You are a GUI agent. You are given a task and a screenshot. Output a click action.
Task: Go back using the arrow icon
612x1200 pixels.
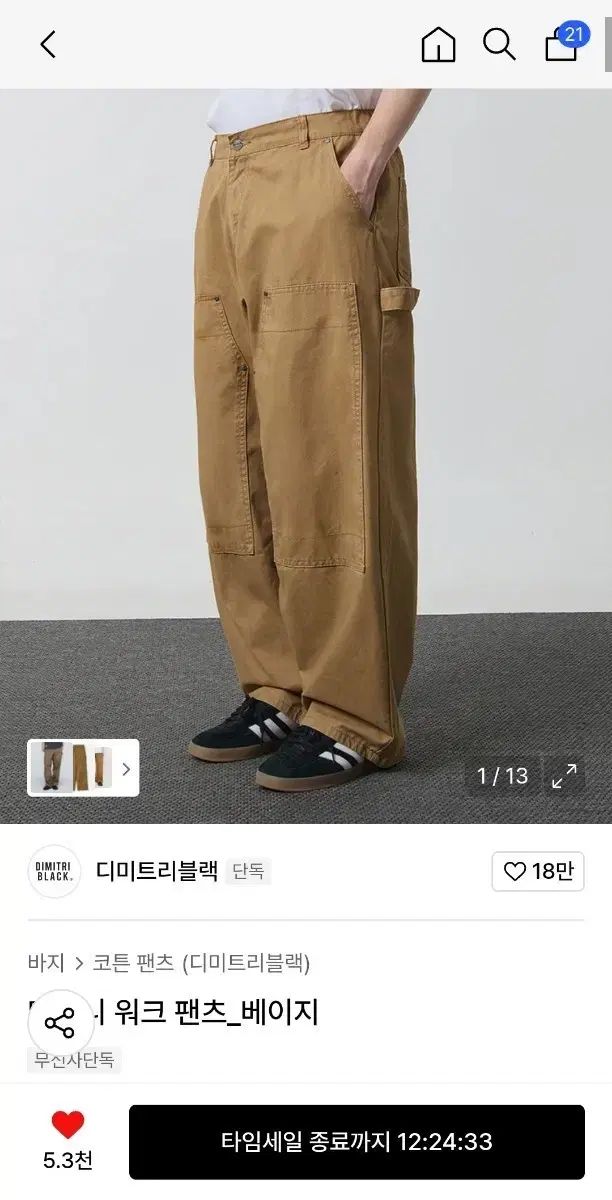(48, 44)
